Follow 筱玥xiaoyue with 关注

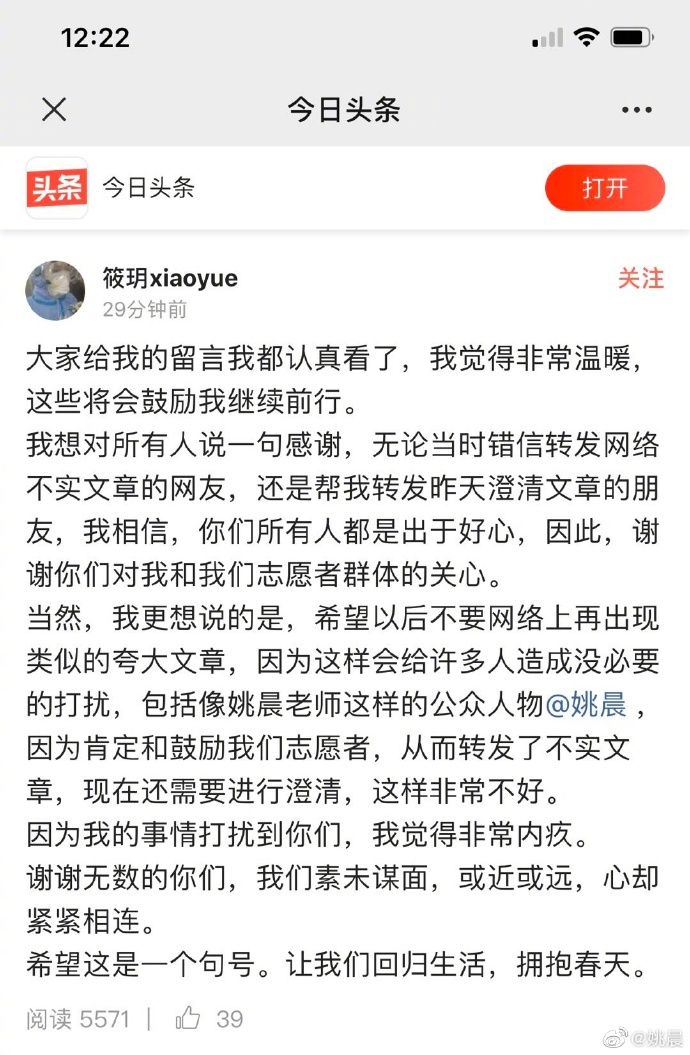[640, 278]
